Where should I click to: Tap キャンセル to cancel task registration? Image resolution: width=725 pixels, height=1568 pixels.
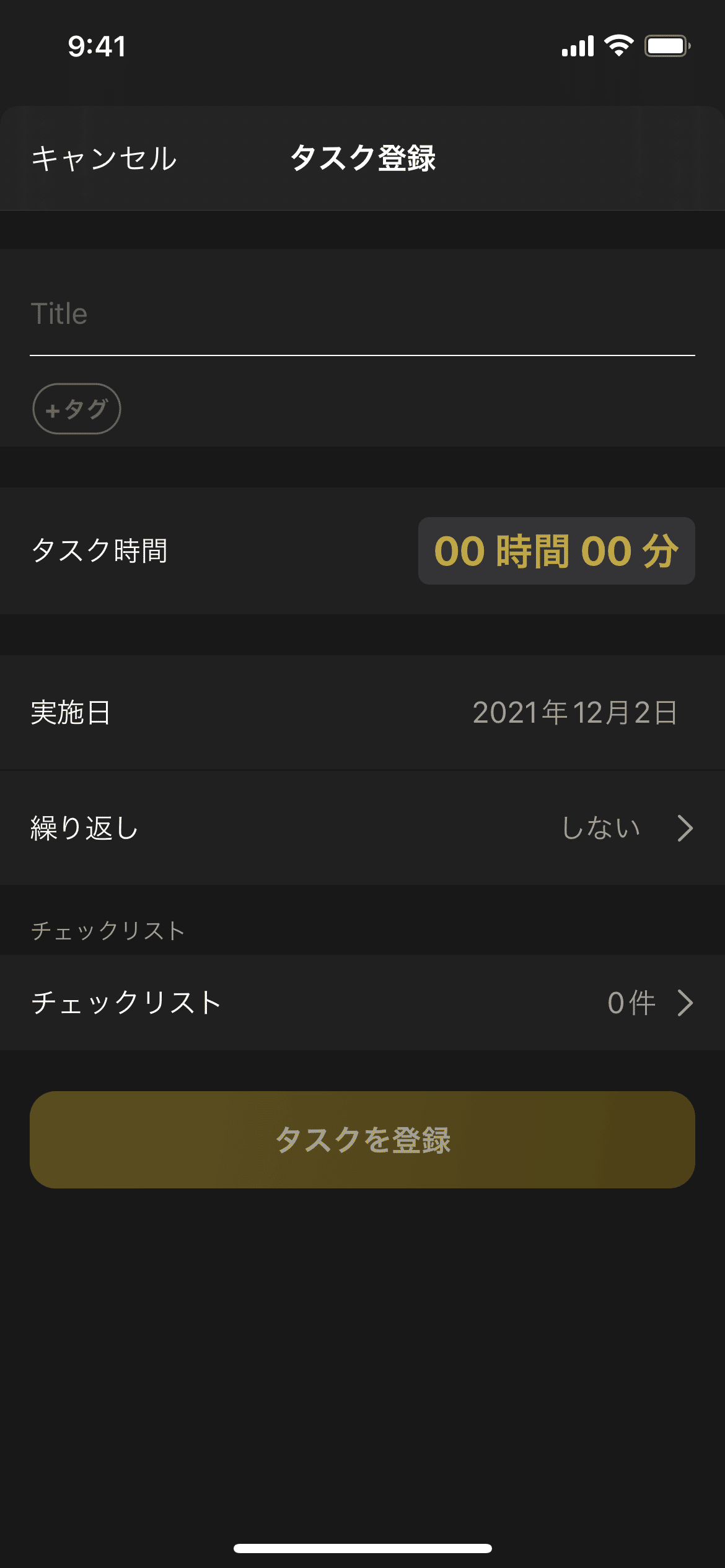click(104, 159)
